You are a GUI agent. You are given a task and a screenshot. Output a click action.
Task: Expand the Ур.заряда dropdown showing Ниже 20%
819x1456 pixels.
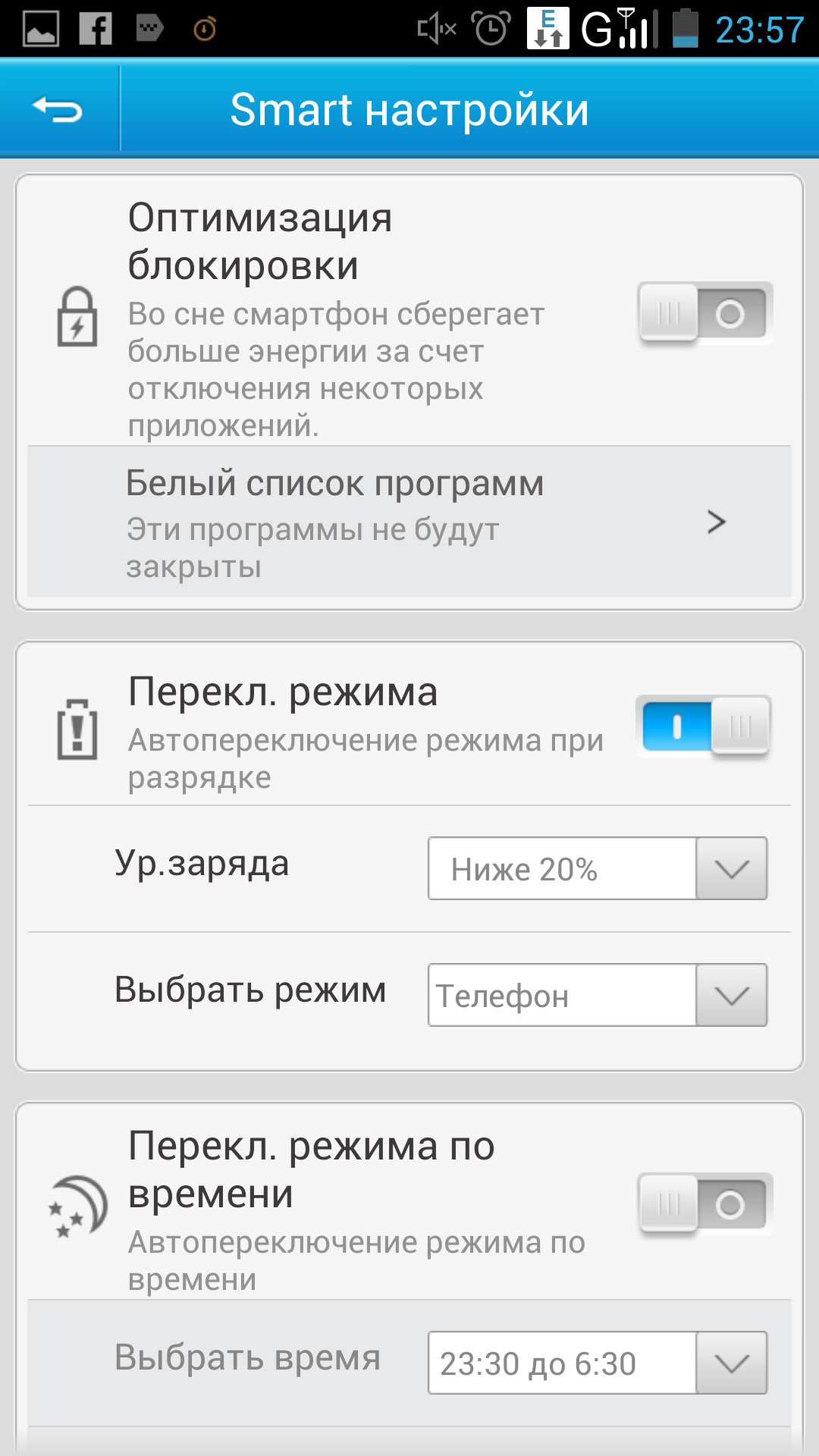(598, 869)
